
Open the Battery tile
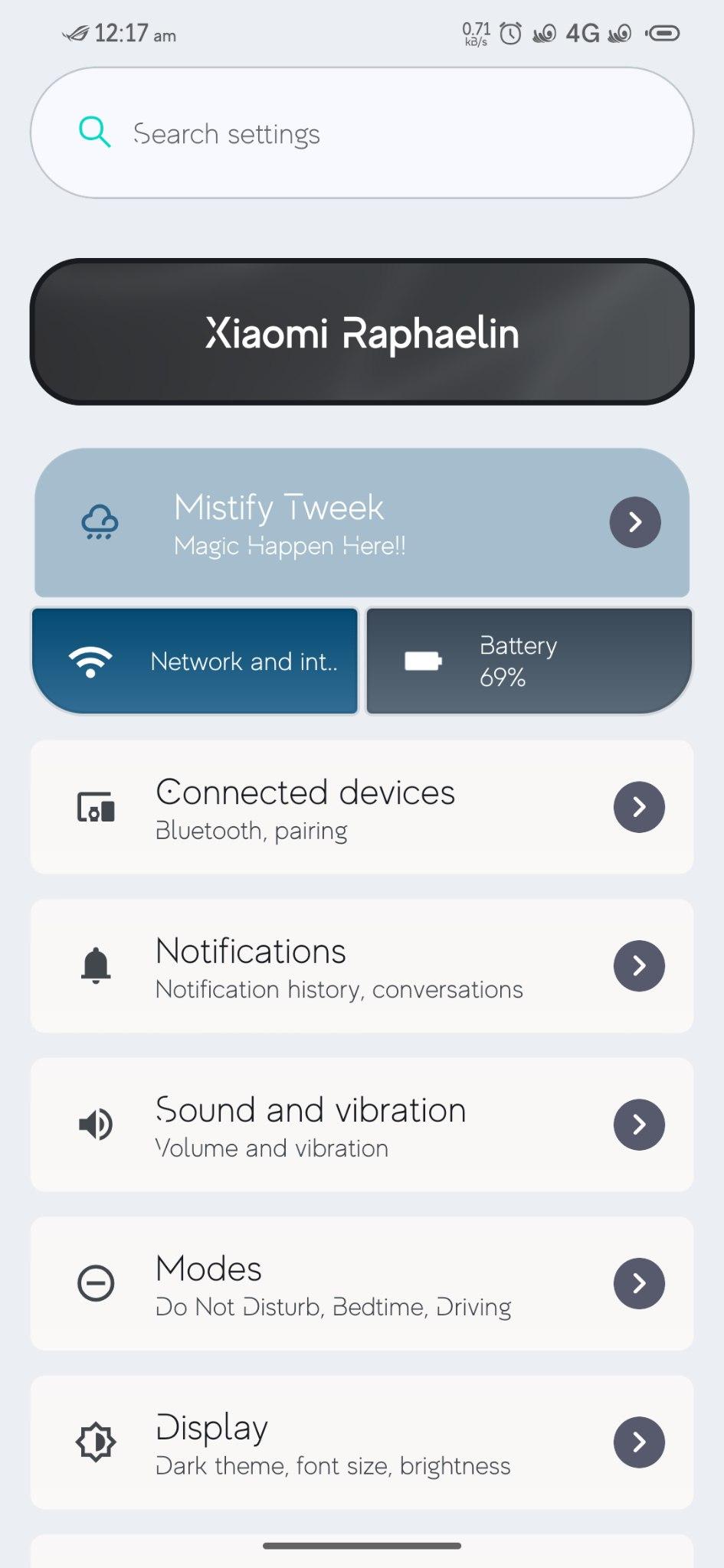pos(529,661)
